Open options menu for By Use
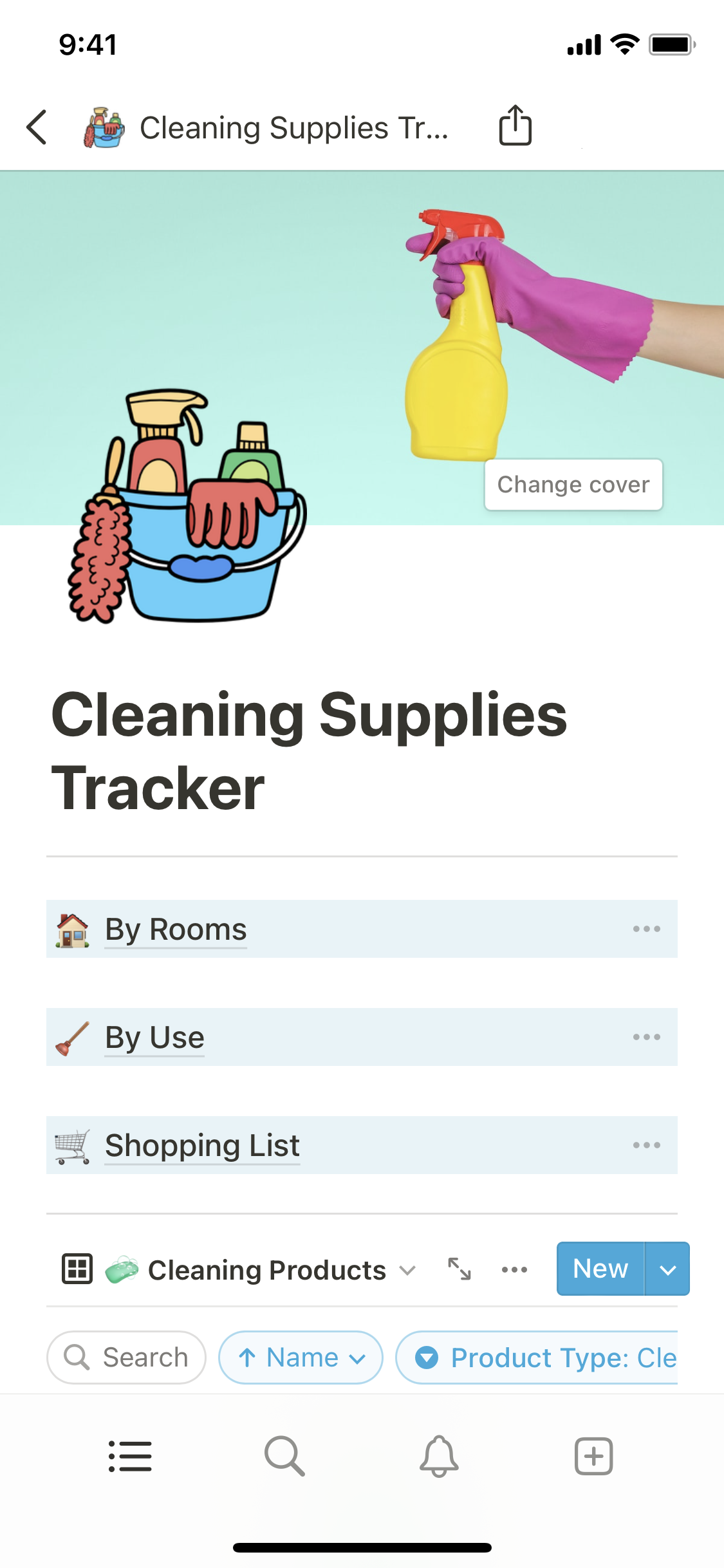The image size is (724, 1568). 646,1037
